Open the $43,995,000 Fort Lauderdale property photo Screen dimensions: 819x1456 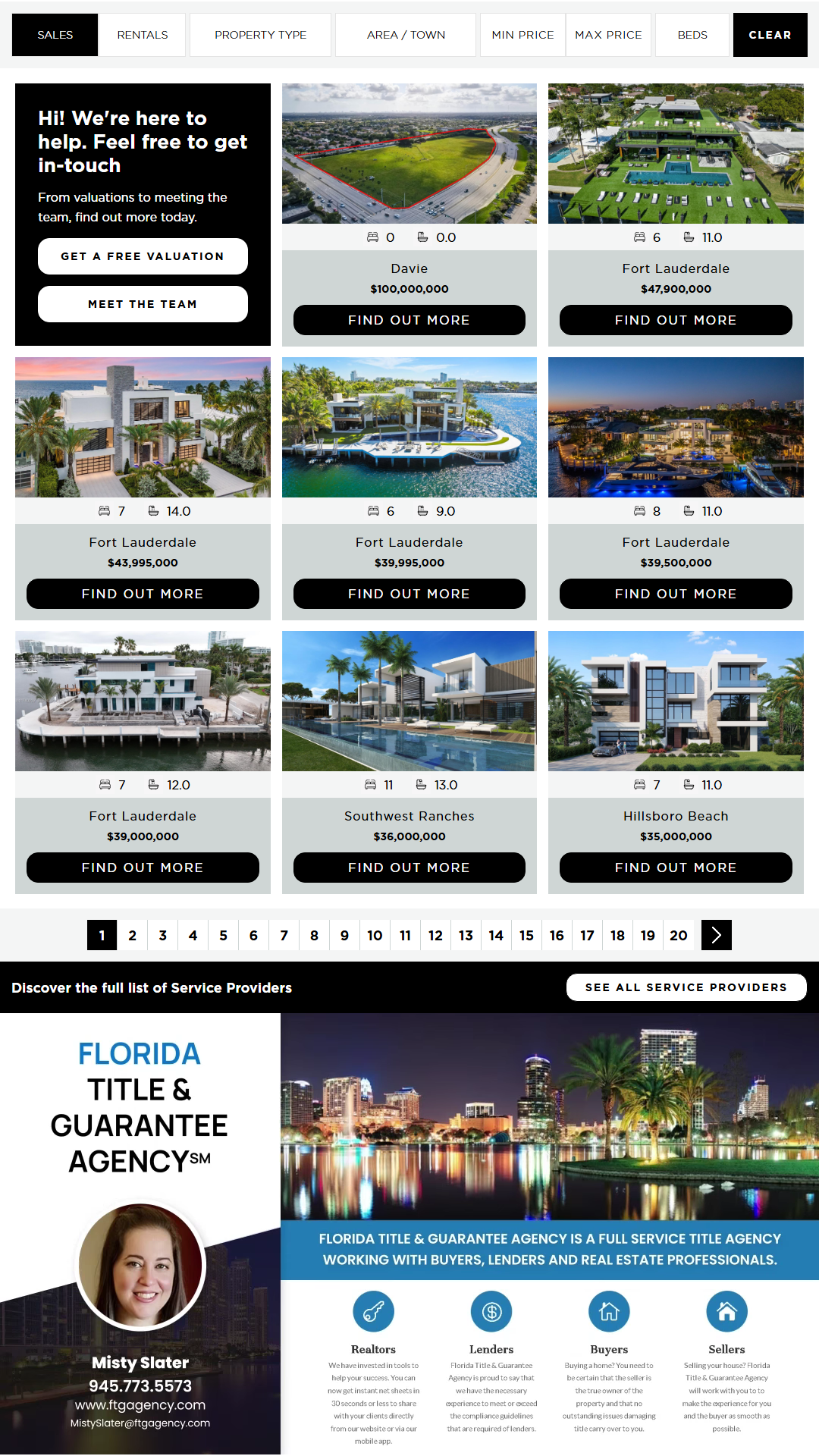[143, 427]
